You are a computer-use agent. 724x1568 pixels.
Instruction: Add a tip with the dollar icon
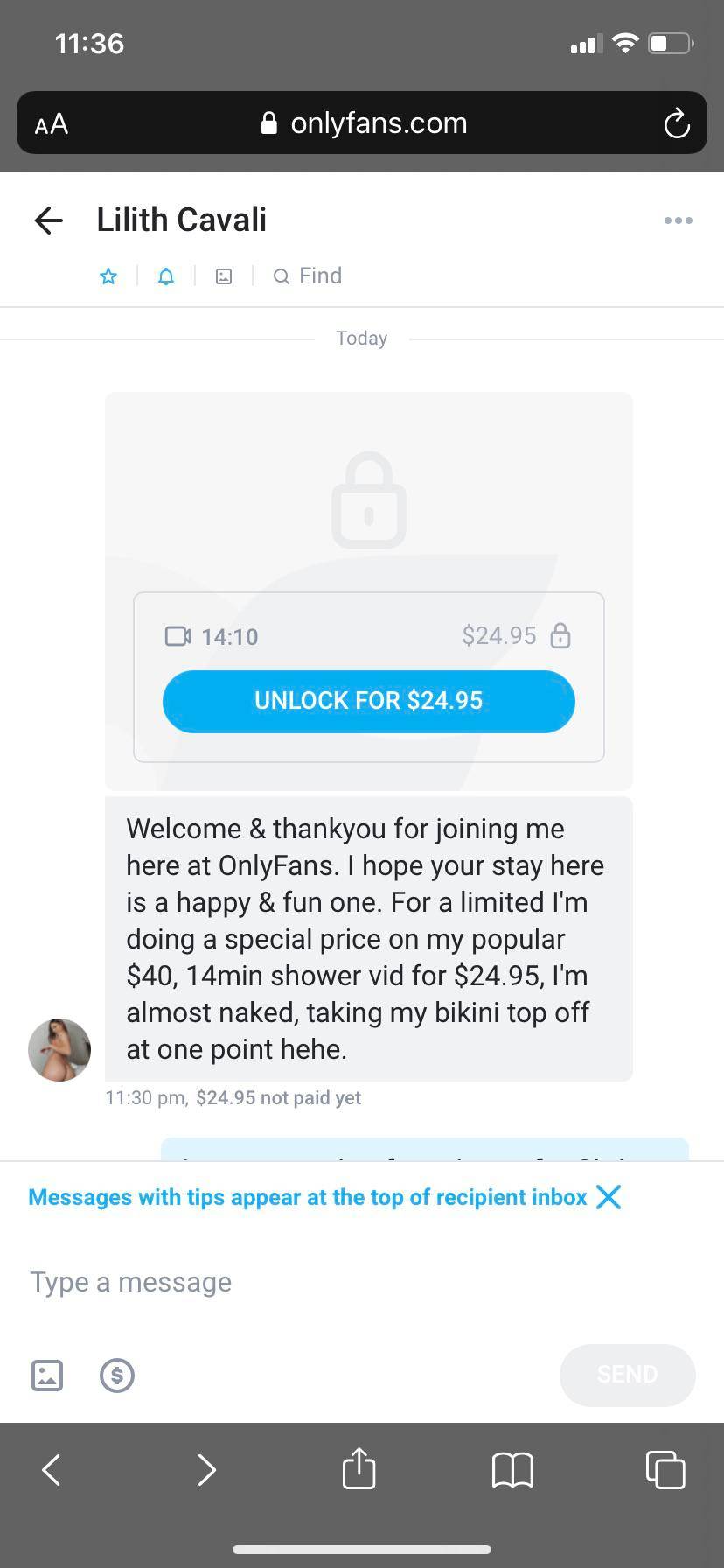(117, 1375)
